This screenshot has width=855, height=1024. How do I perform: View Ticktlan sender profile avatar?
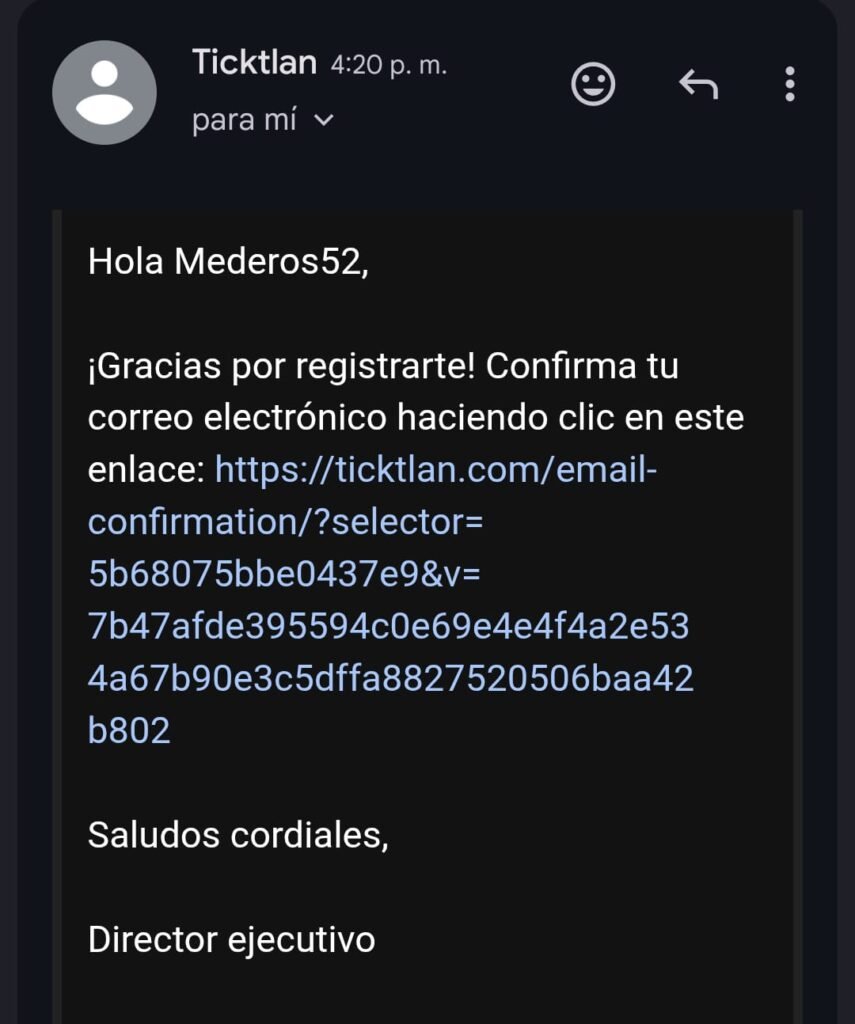104,92
